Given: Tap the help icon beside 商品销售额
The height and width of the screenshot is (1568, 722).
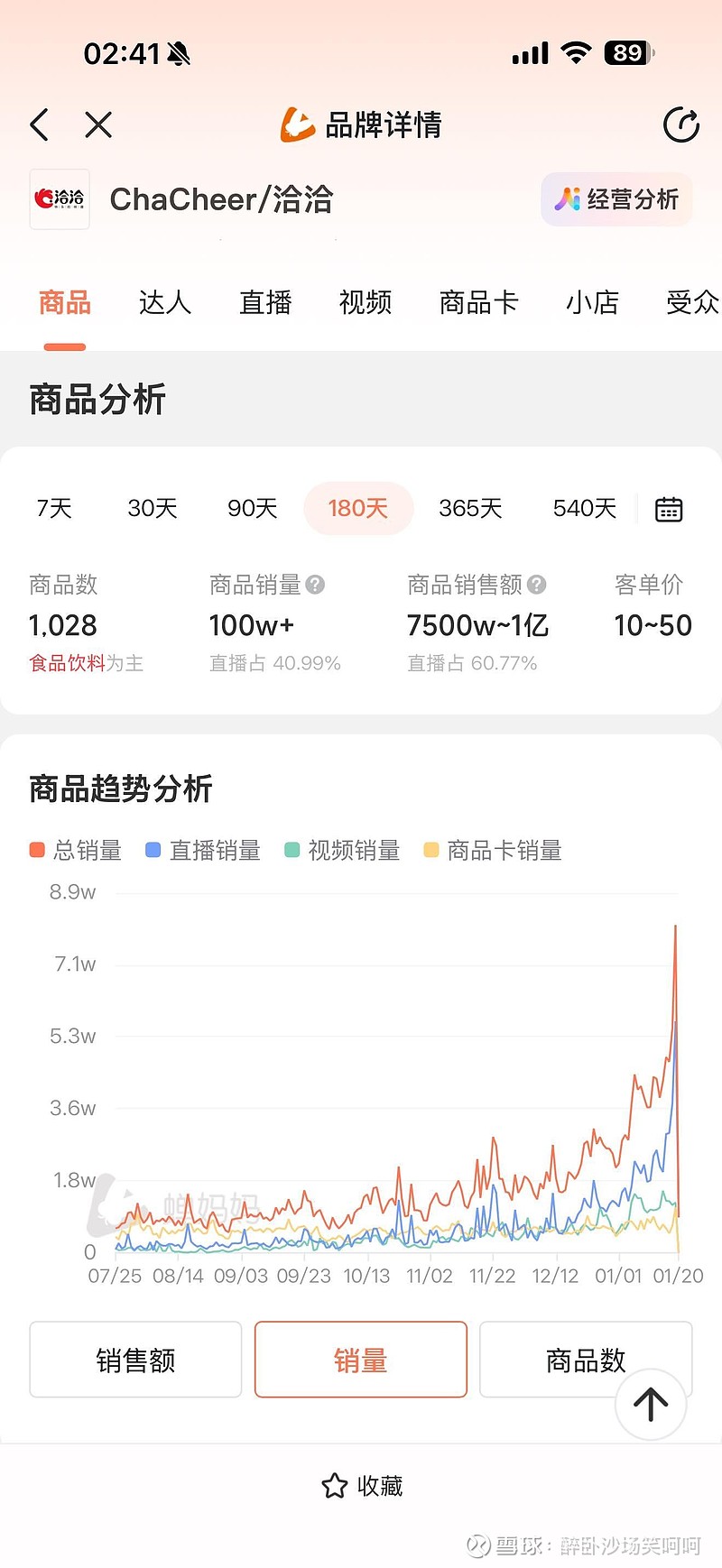Looking at the screenshot, I should pyautogui.click(x=537, y=585).
